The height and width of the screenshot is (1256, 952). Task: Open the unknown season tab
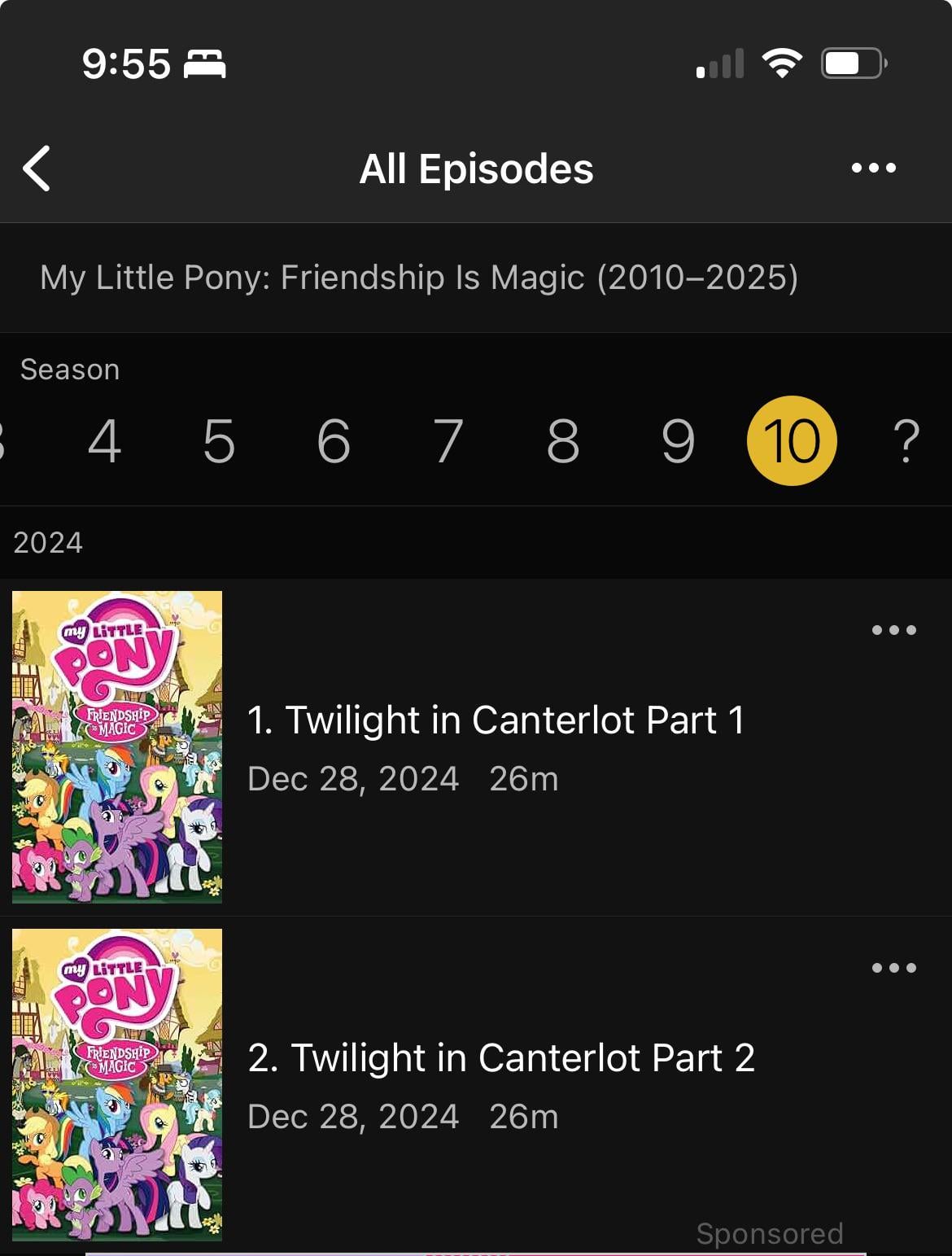906,441
